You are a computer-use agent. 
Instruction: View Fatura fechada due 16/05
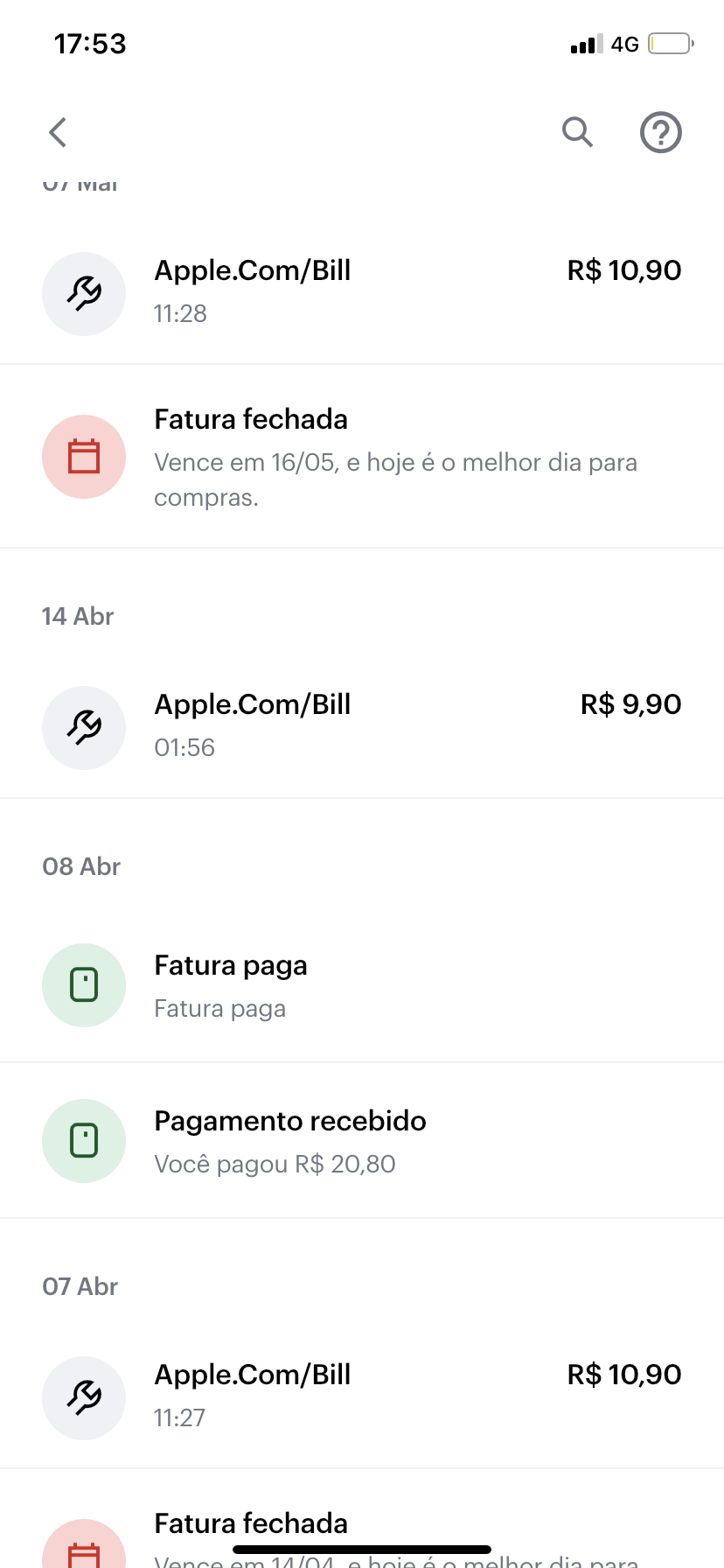tap(361, 457)
